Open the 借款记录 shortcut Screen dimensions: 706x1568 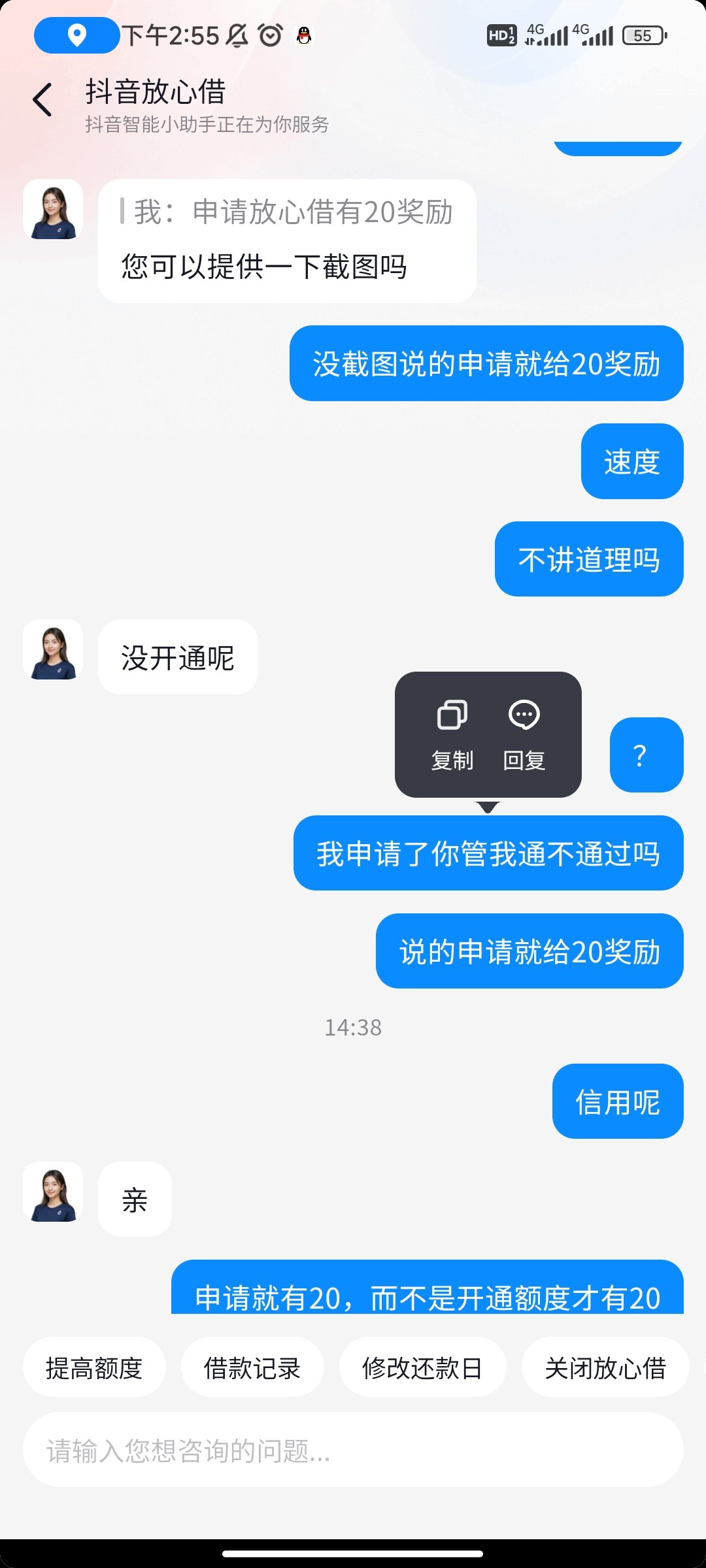tap(252, 1367)
